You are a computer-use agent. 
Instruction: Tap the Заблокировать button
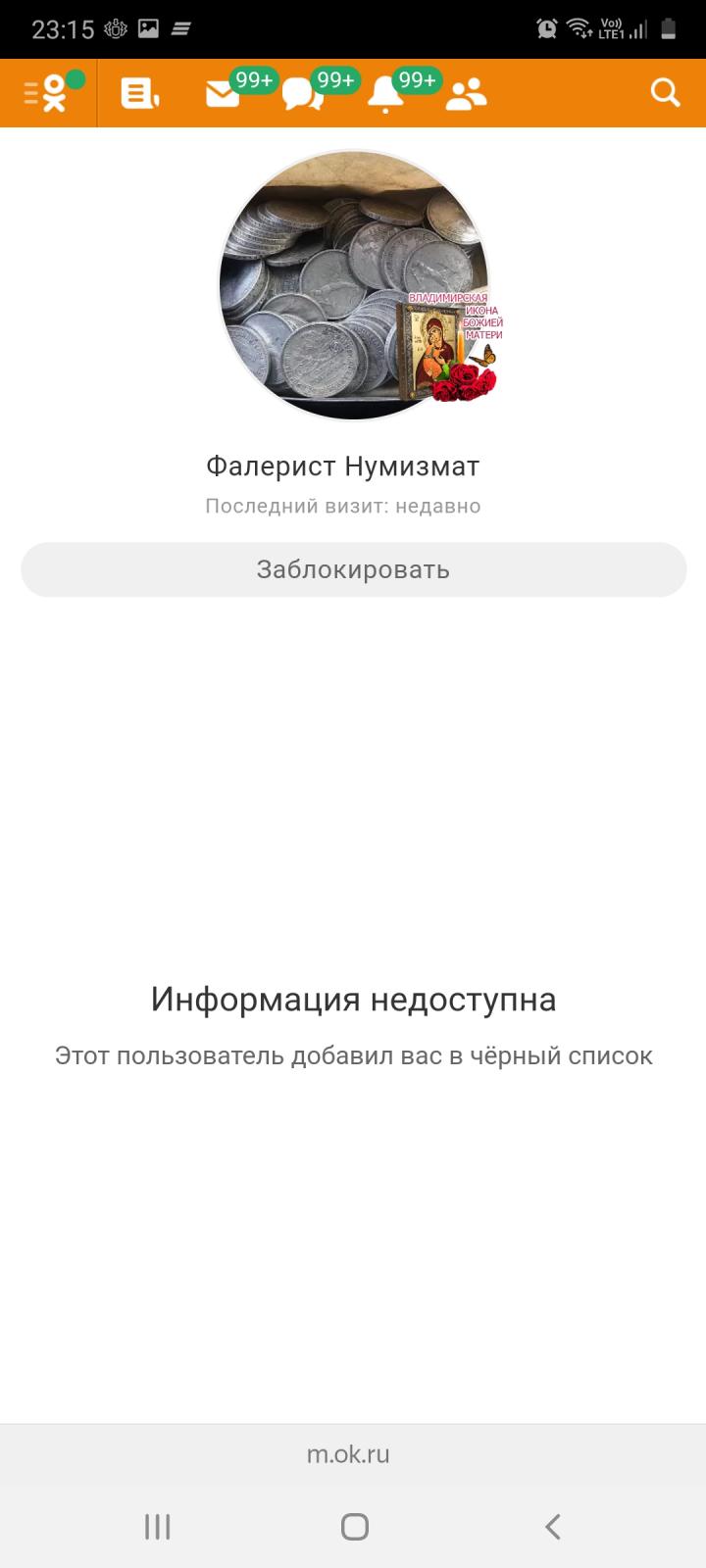point(353,569)
